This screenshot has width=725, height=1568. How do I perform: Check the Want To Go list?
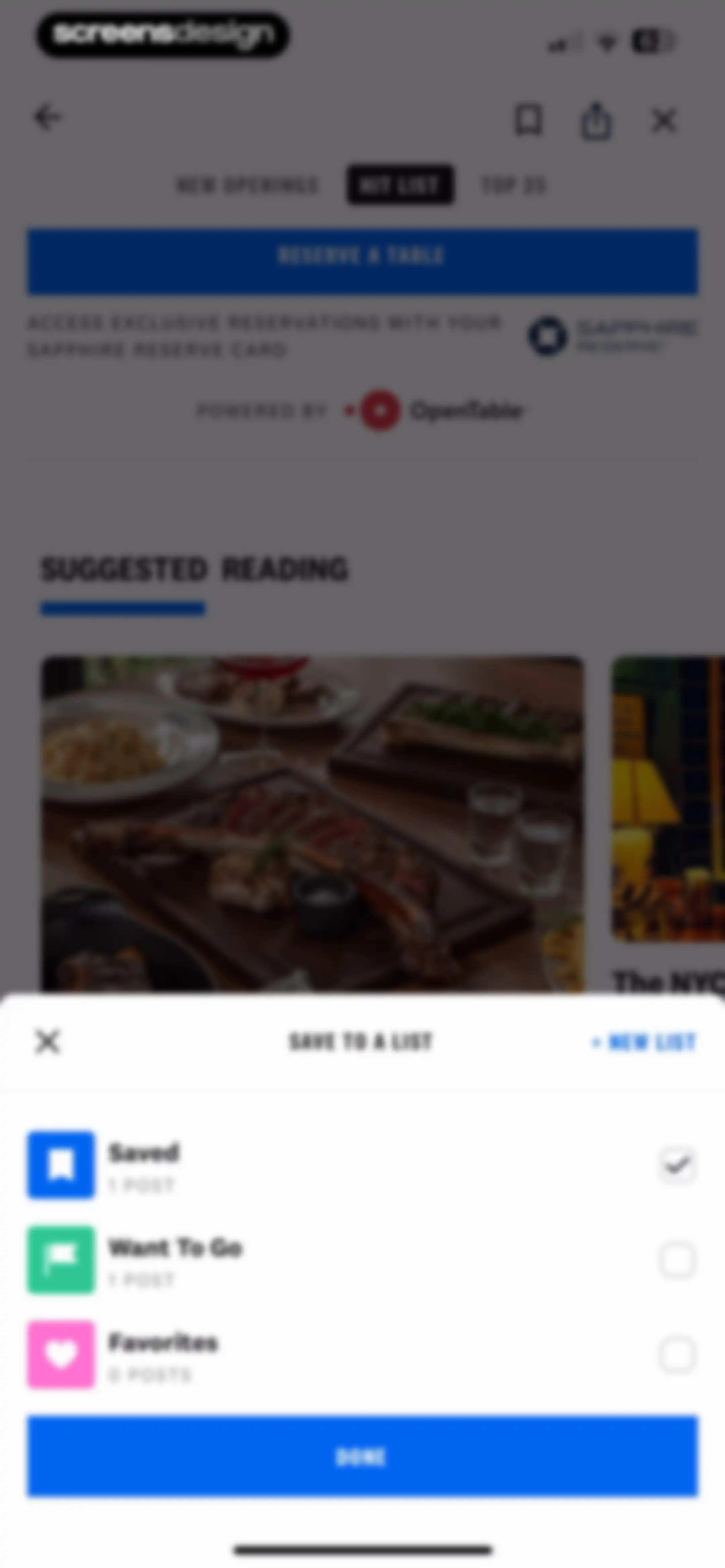677,1260
